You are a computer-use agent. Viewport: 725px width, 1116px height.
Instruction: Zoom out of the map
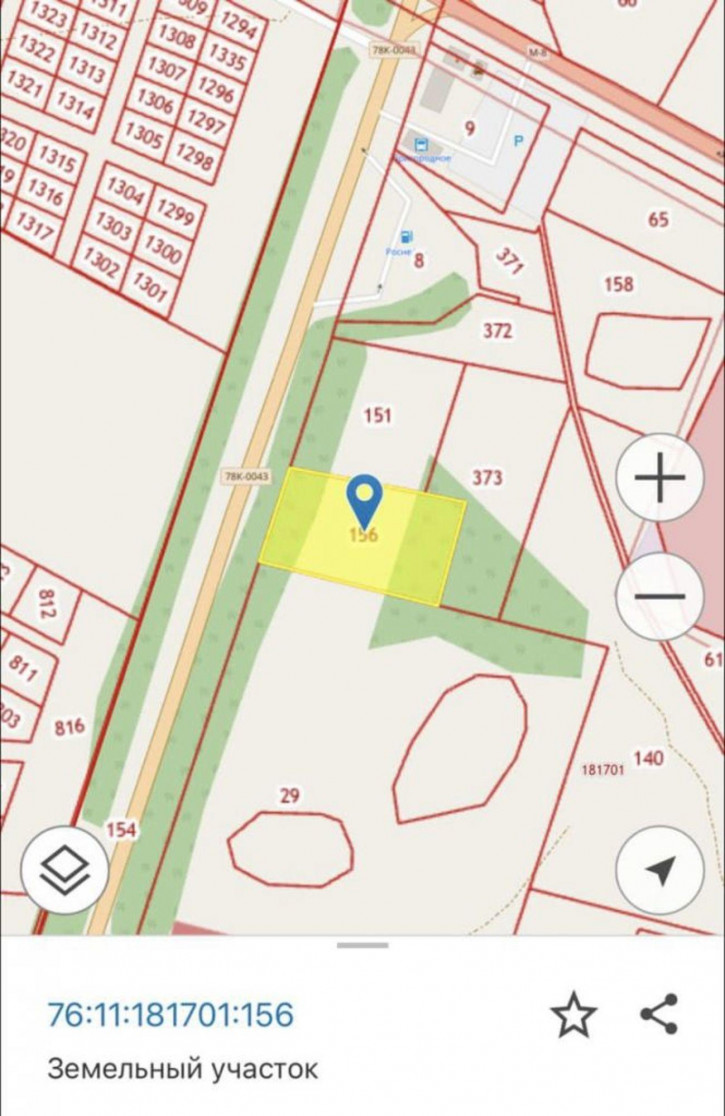tap(660, 597)
